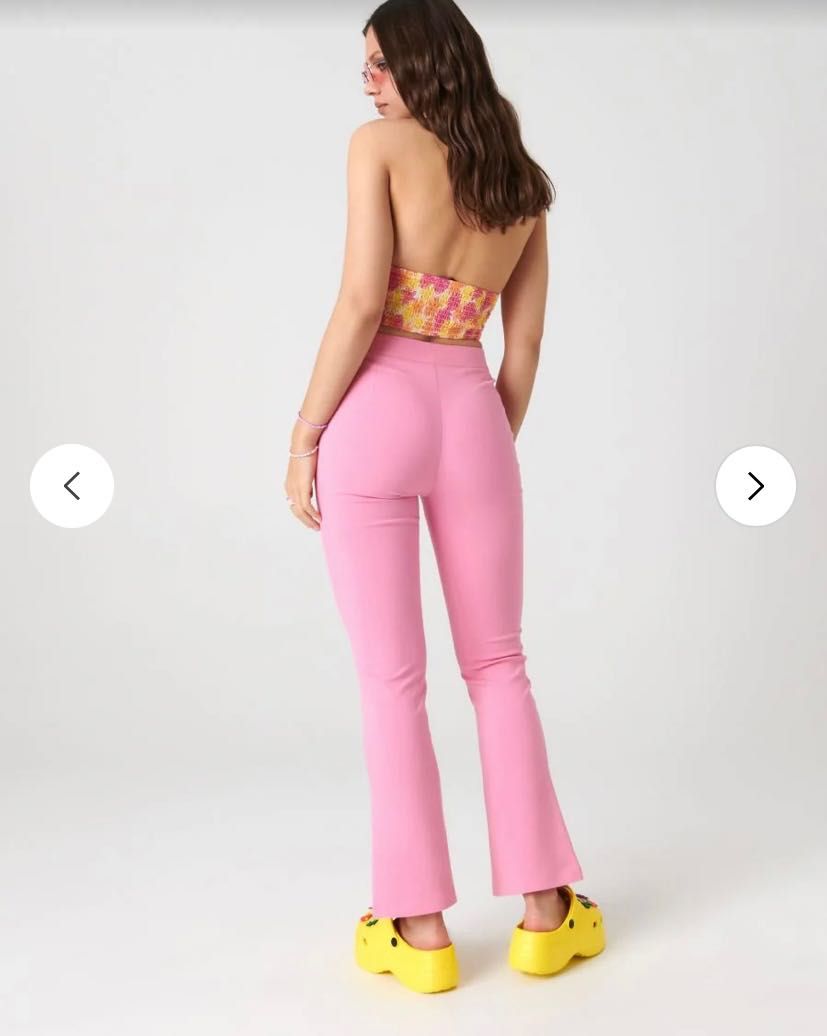Go to the next product photo
This screenshot has height=1036, width=827.
(x=755, y=486)
